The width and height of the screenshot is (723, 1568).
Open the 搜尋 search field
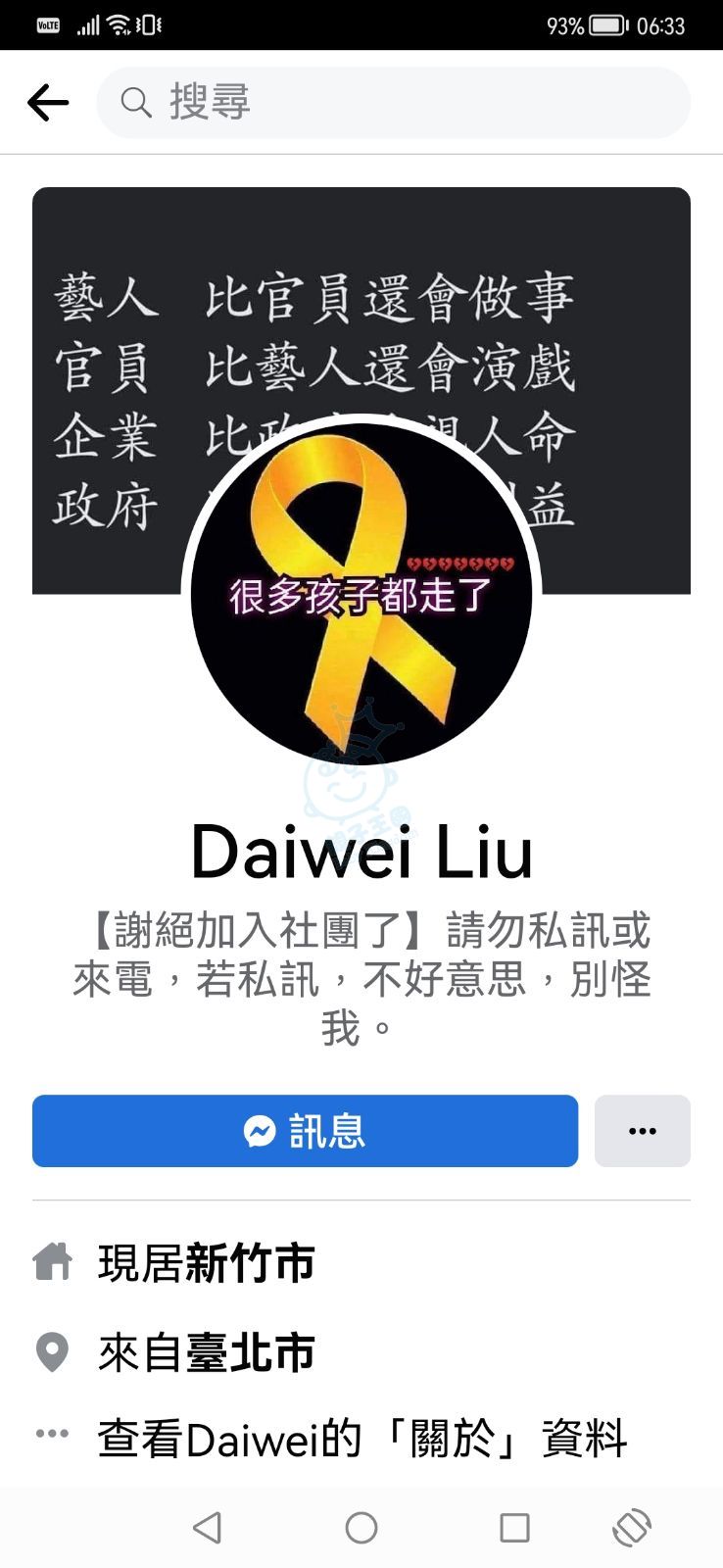click(x=392, y=102)
